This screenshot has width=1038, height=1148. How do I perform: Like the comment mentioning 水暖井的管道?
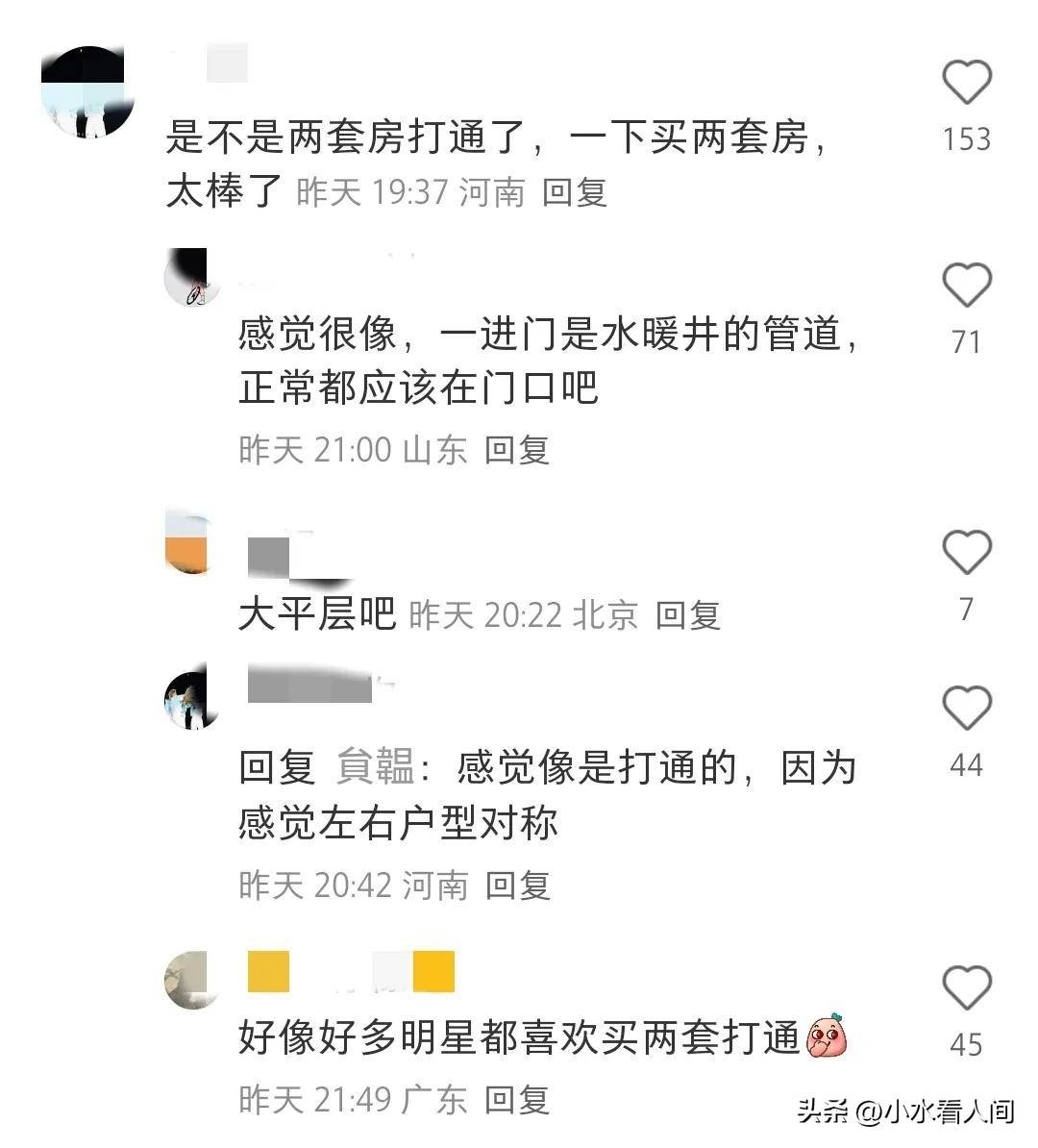tap(966, 286)
